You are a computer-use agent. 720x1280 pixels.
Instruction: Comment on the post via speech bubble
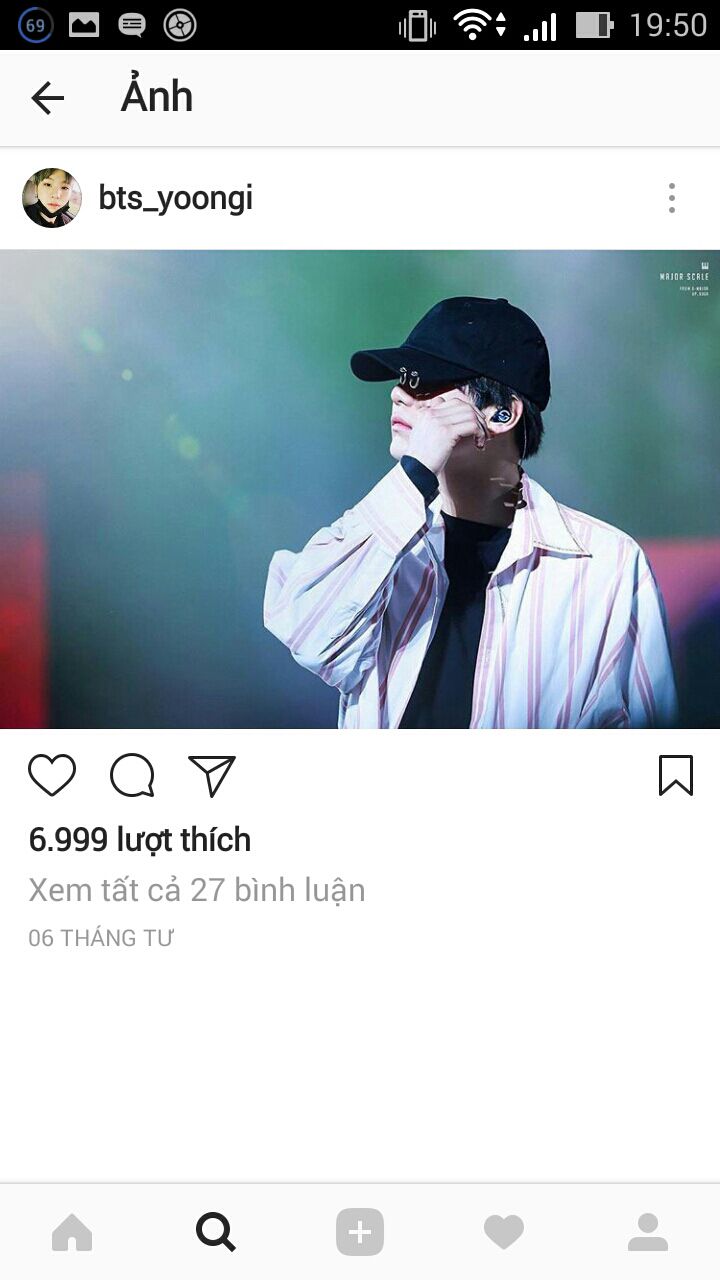tap(132, 775)
